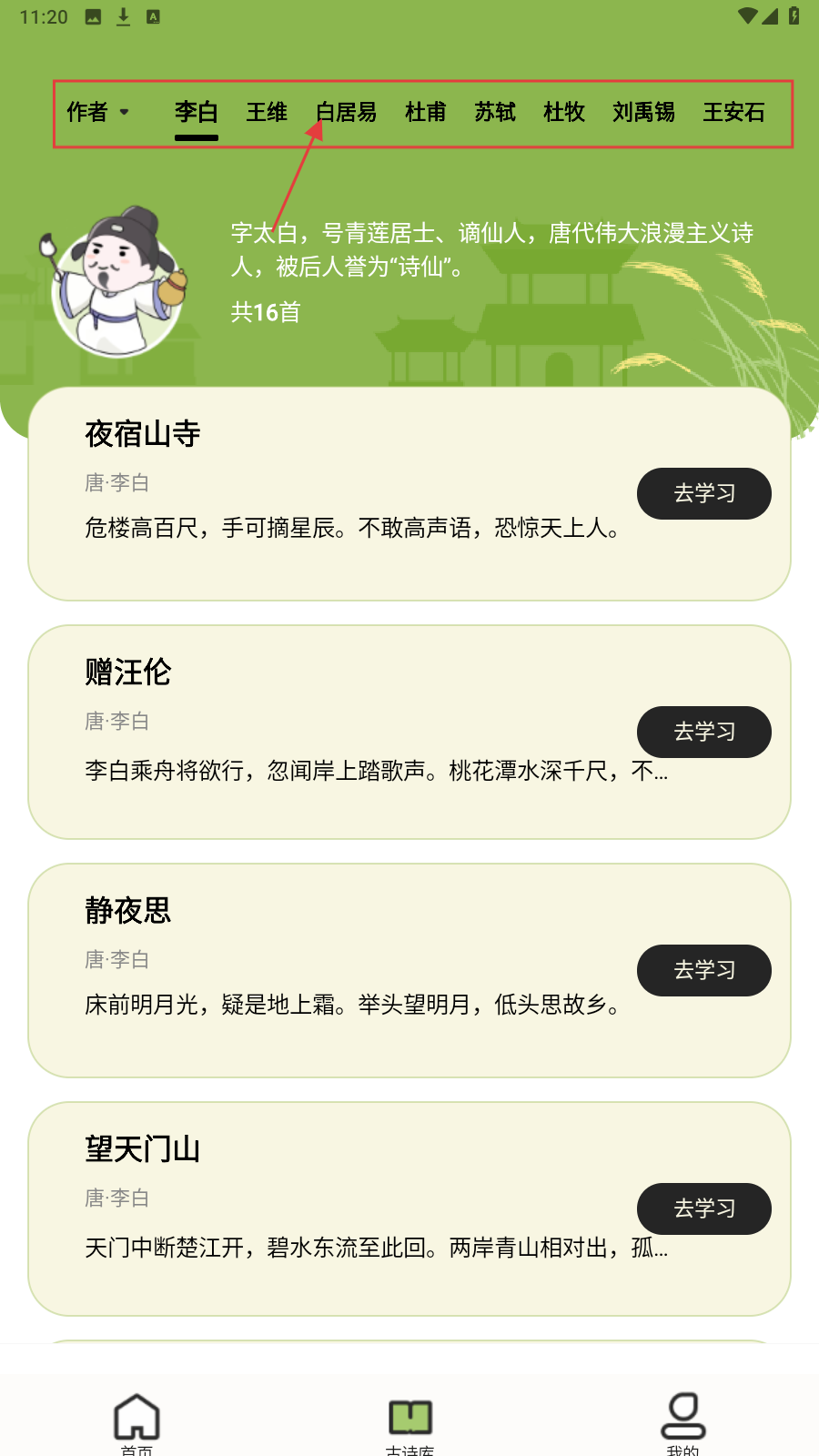Switch to the 杜牧 author tab
This screenshot has width=819, height=1456.
point(564,112)
